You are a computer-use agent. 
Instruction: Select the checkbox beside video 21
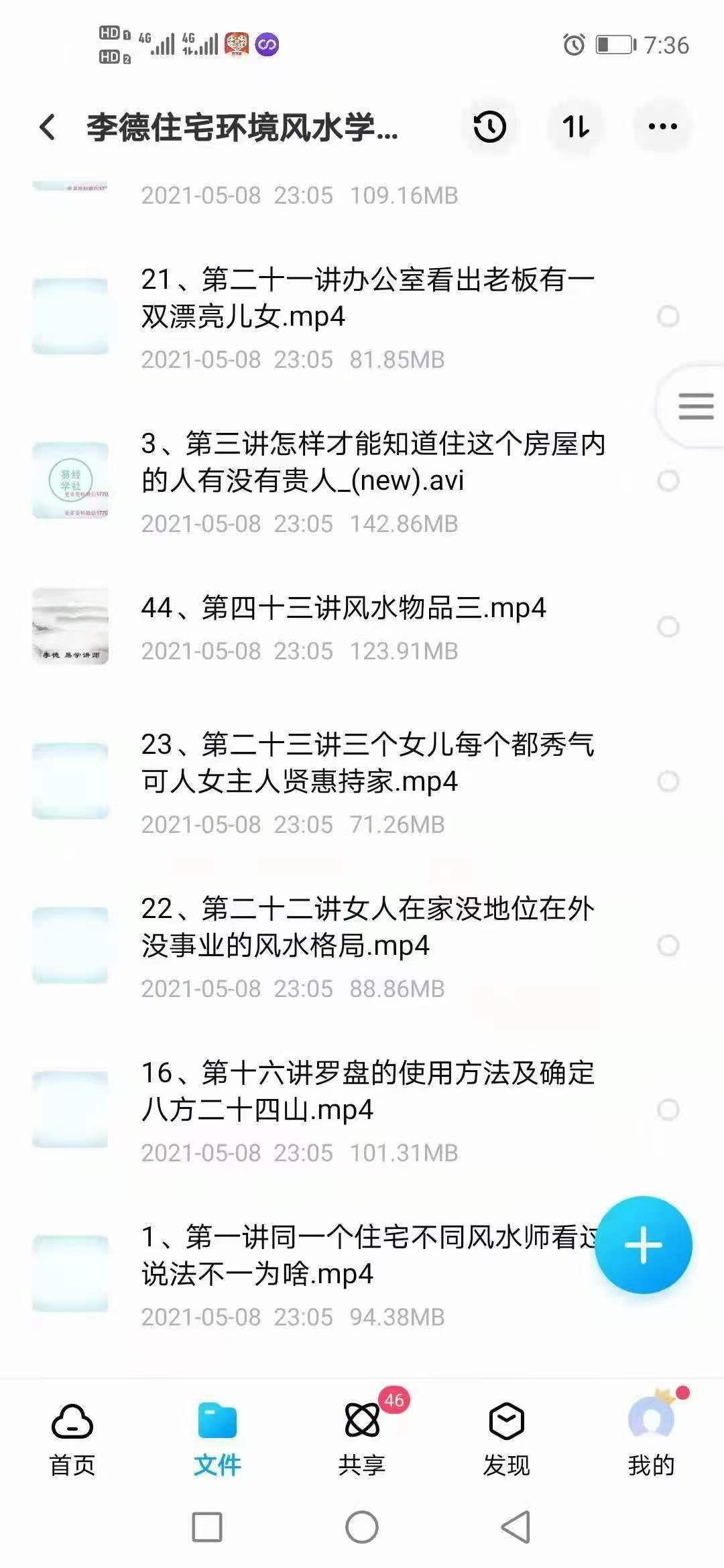coord(668,314)
